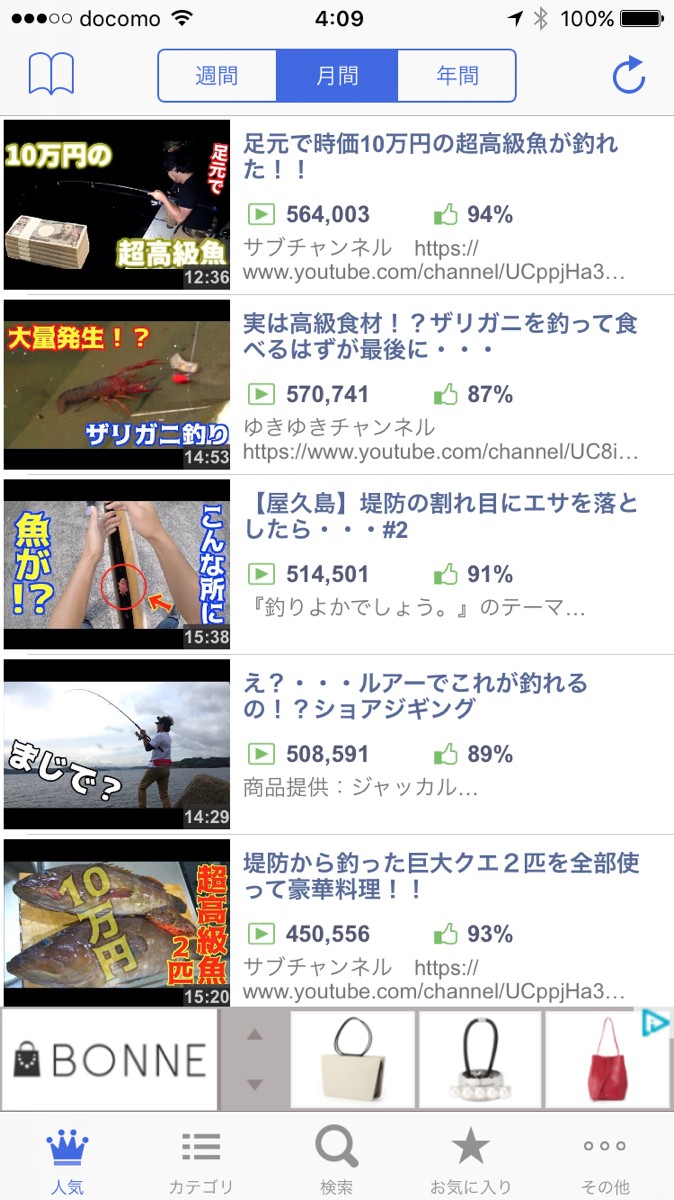Open video ルアーでこれが釣れるの ショアジギング
The image size is (674, 1200).
tap(415, 696)
